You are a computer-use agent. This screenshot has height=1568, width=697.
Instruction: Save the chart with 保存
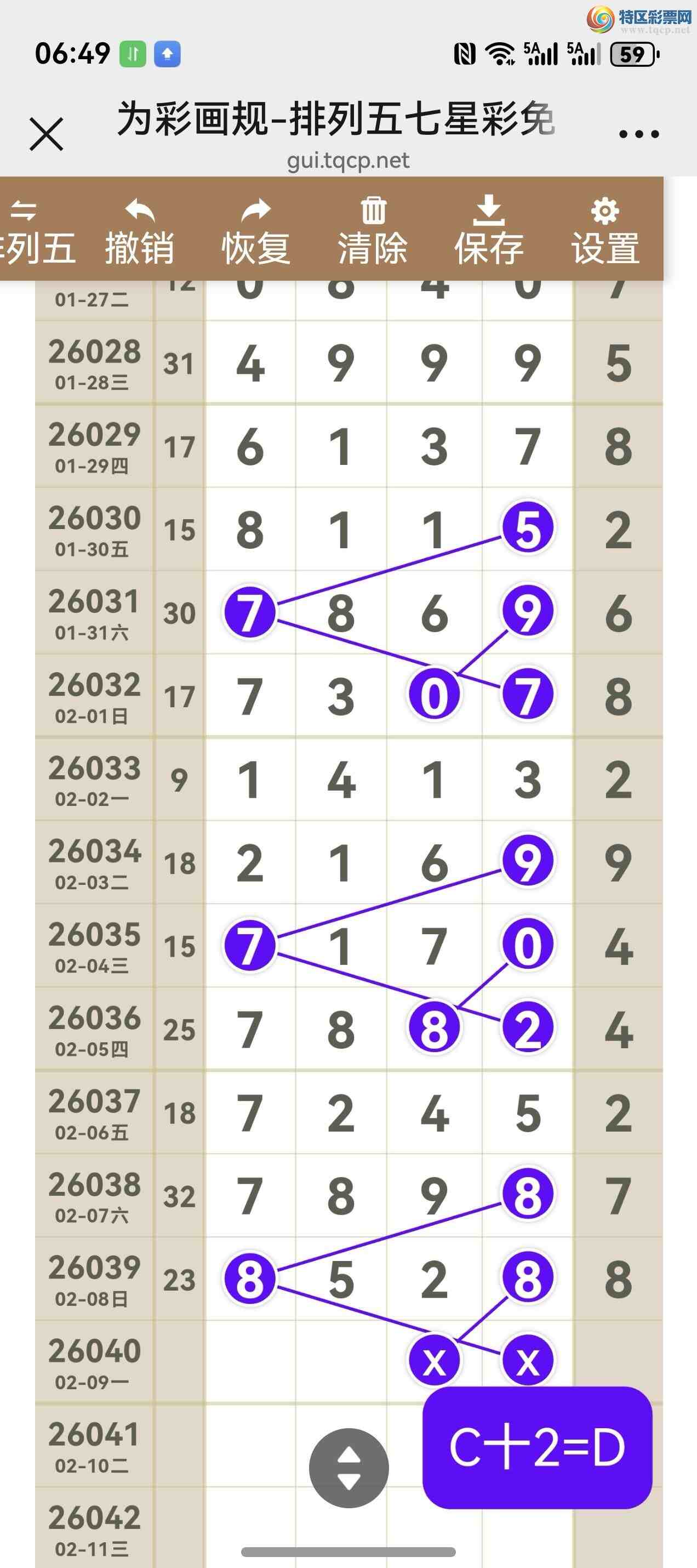point(489,232)
